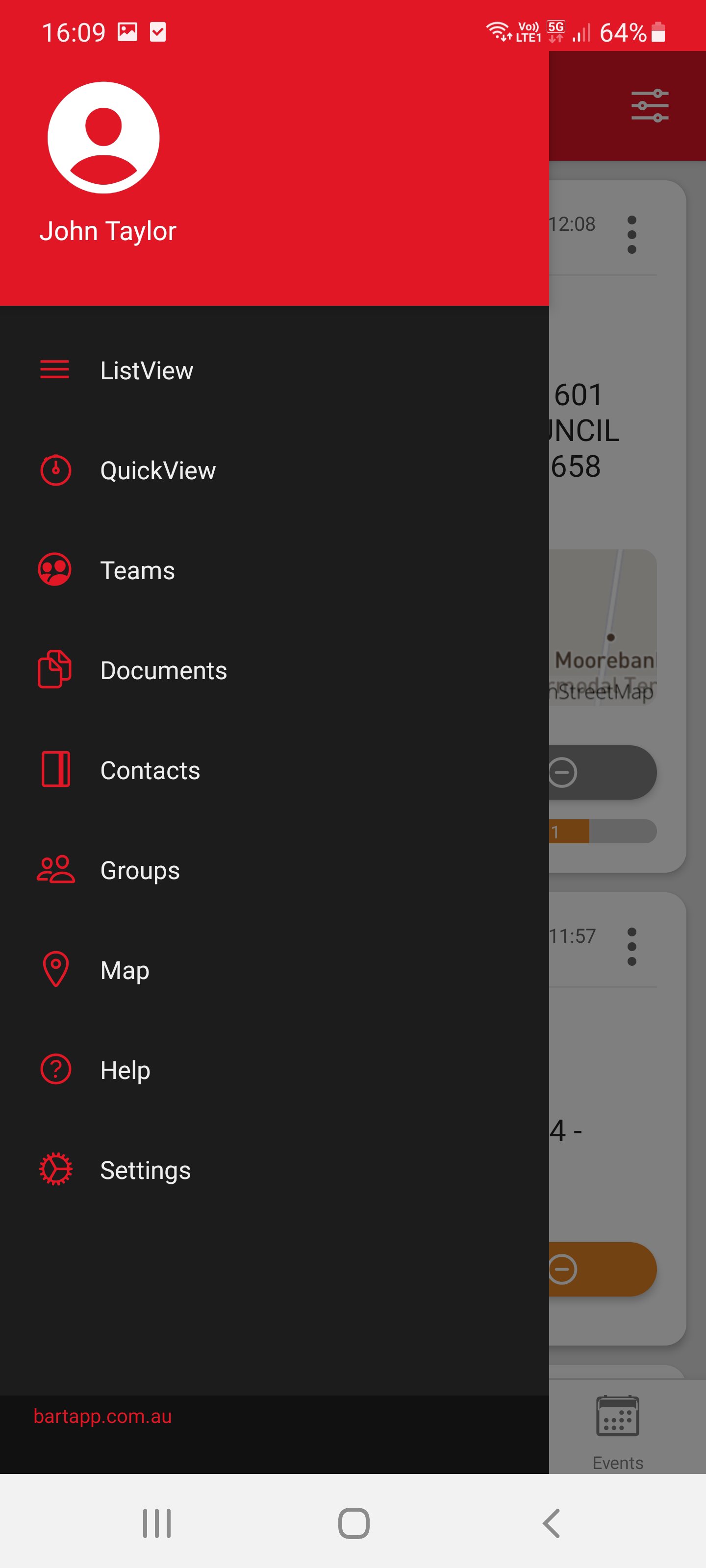Open the Map
706x1568 pixels.
point(124,970)
